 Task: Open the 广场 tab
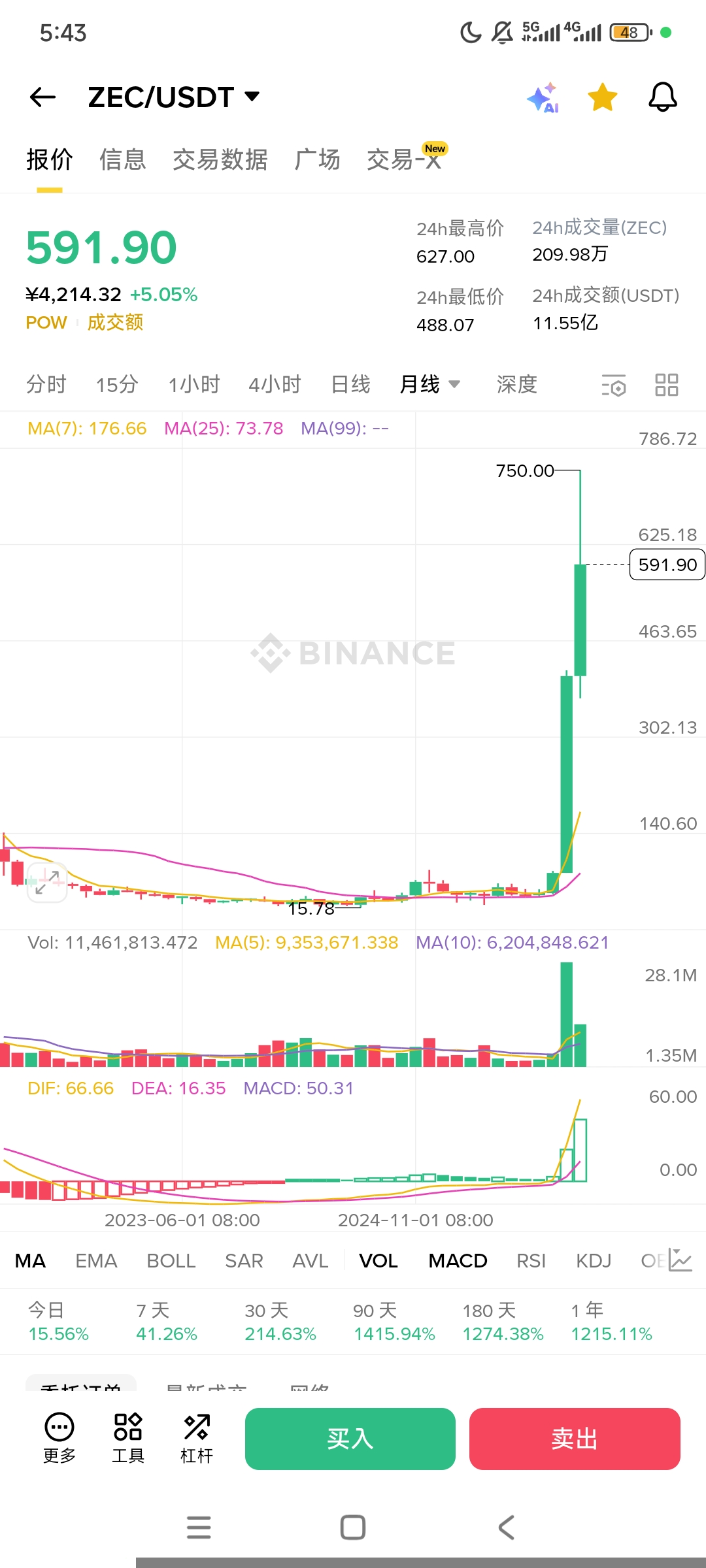tap(317, 159)
